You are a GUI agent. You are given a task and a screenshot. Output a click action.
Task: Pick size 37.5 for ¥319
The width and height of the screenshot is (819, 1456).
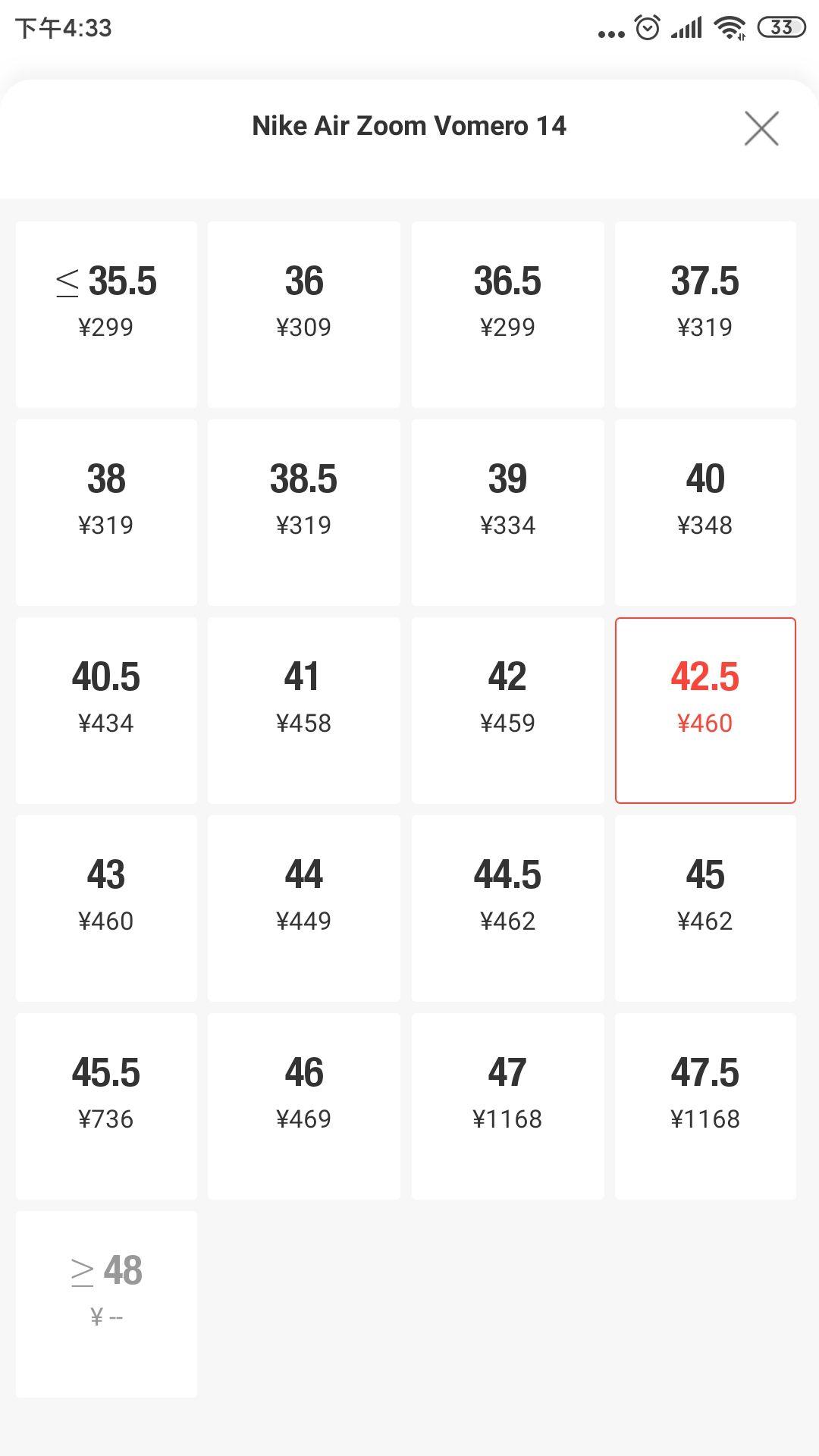click(705, 314)
